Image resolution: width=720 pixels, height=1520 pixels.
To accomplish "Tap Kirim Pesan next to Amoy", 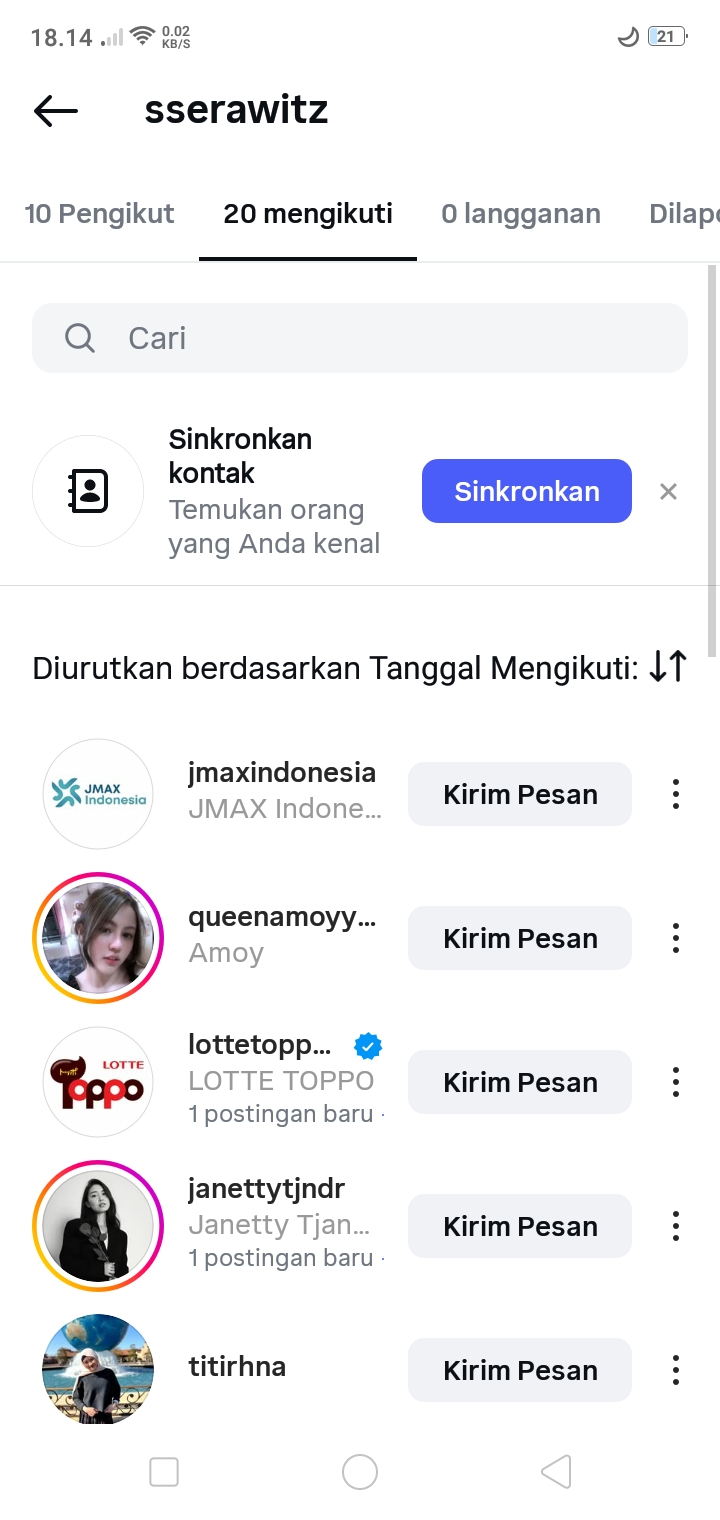I will pos(519,938).
